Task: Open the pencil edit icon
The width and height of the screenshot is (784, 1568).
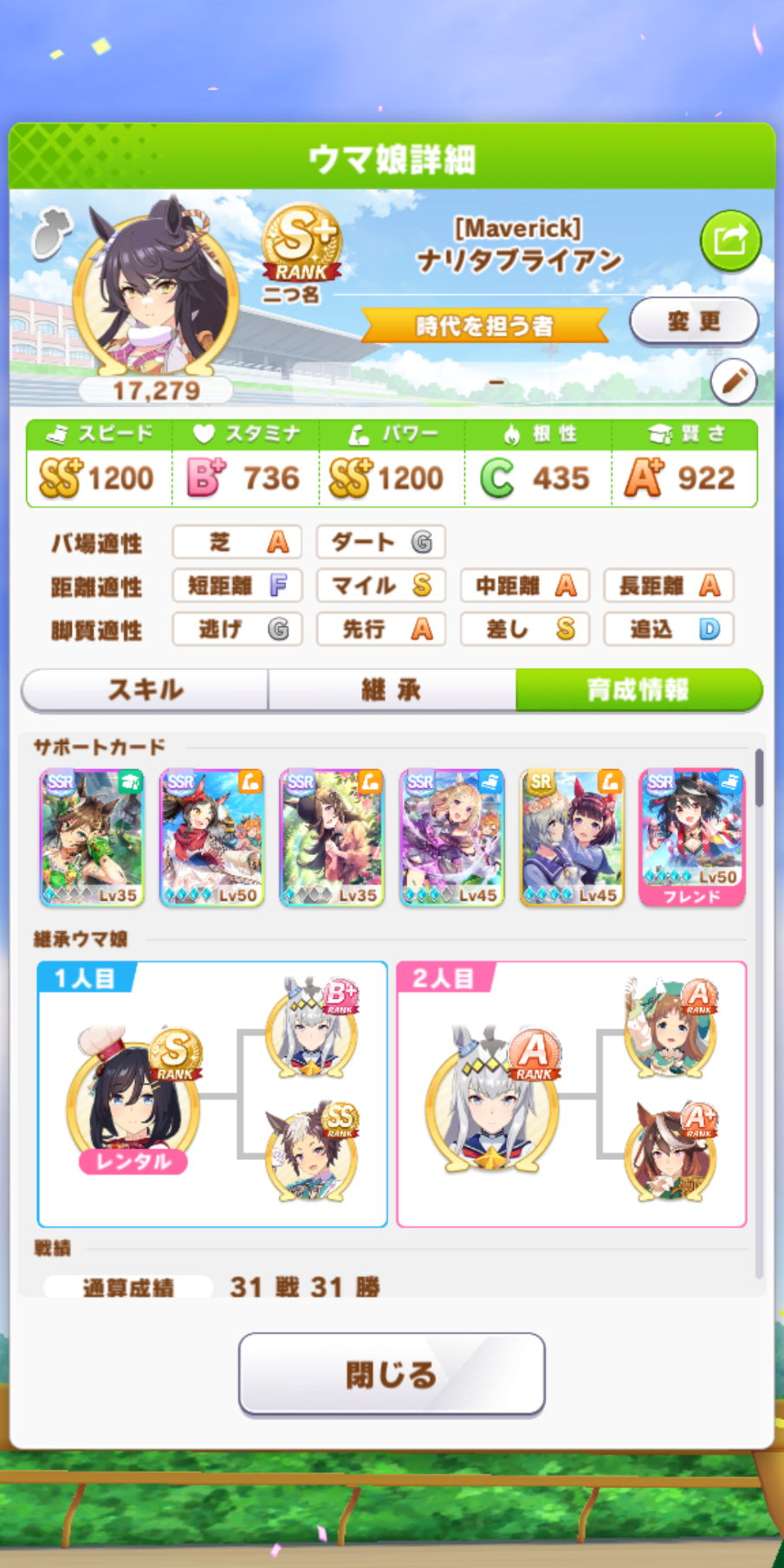Action: click(734, 381)
